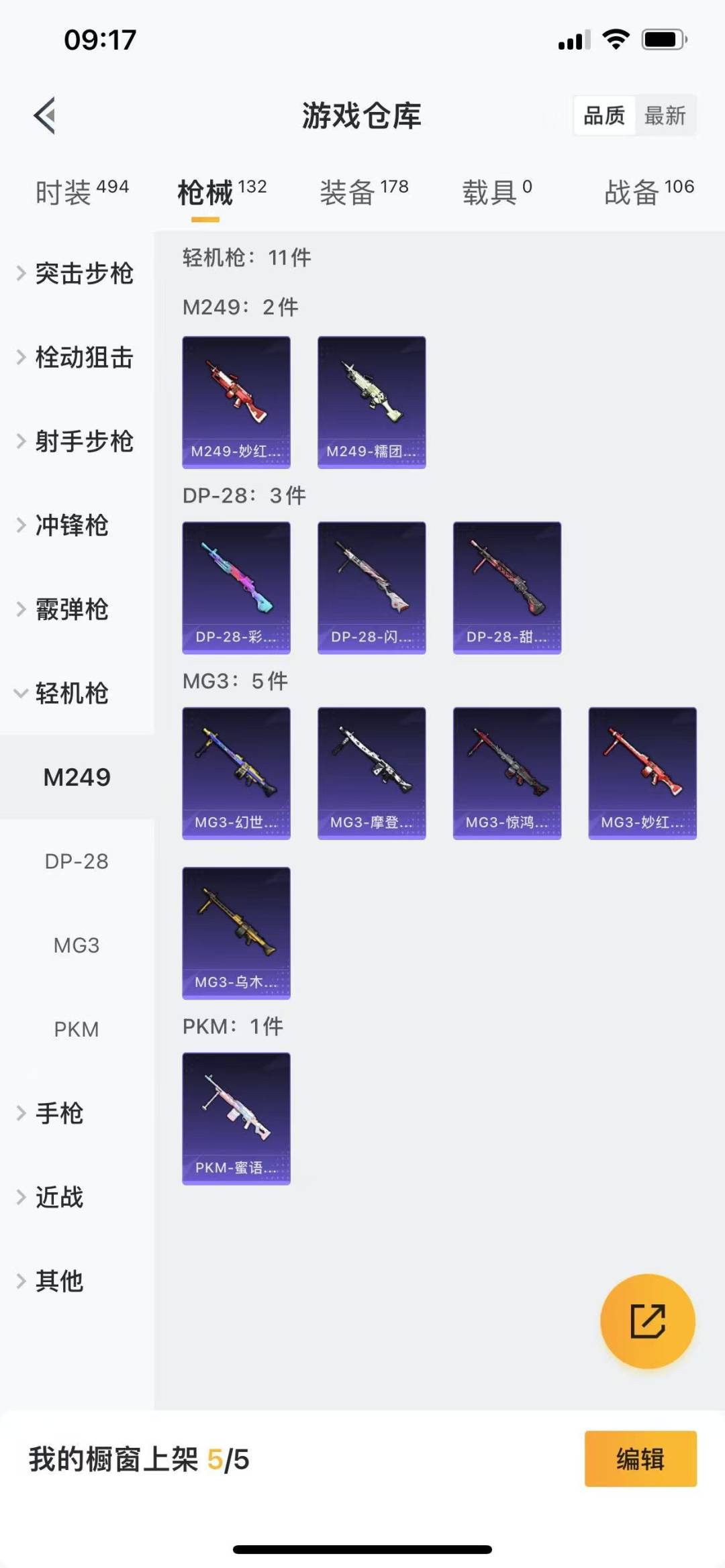
Task: Select DP-28 in the sidebar
Action: [x=77, y=861]
